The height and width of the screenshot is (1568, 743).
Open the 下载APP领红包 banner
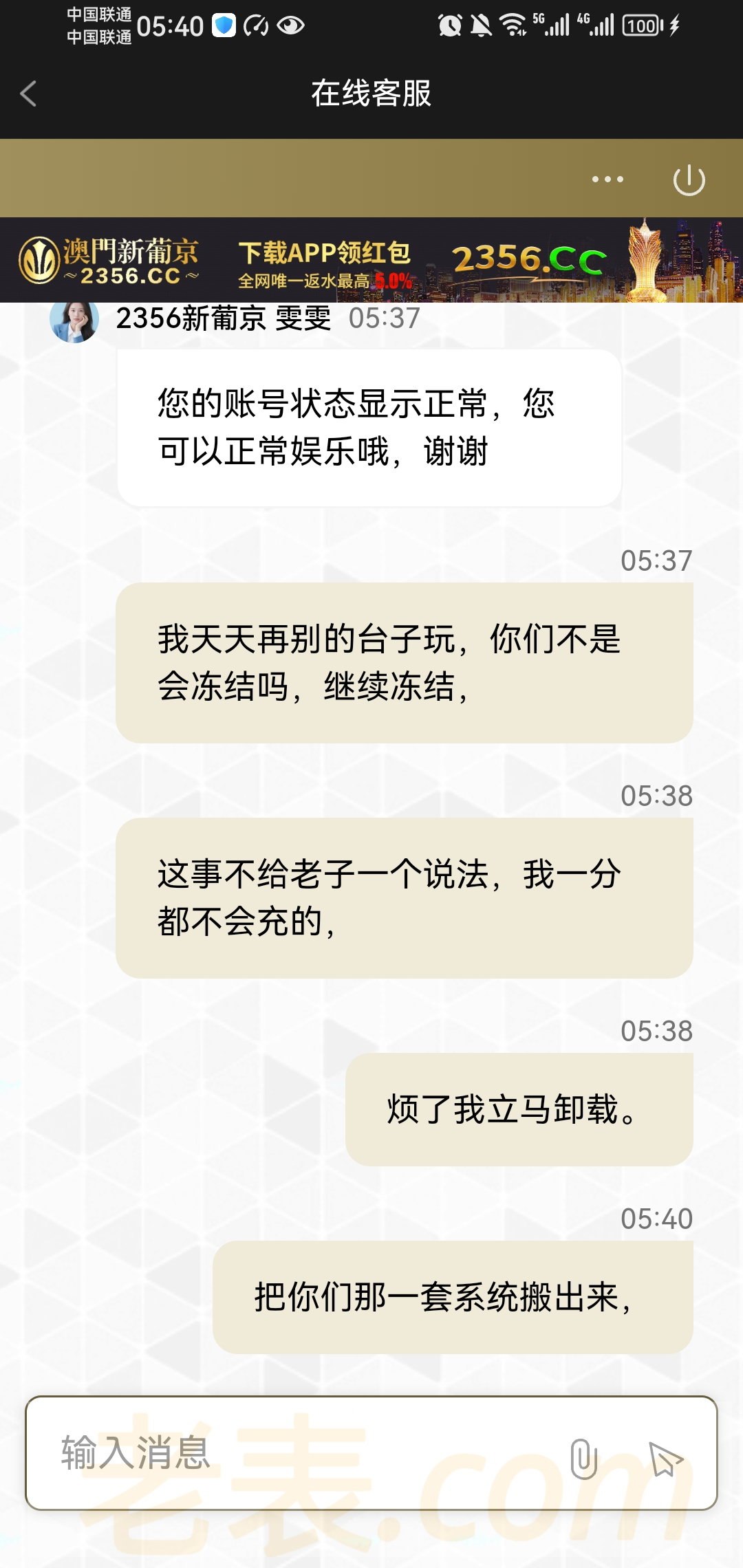click(371, 261)
